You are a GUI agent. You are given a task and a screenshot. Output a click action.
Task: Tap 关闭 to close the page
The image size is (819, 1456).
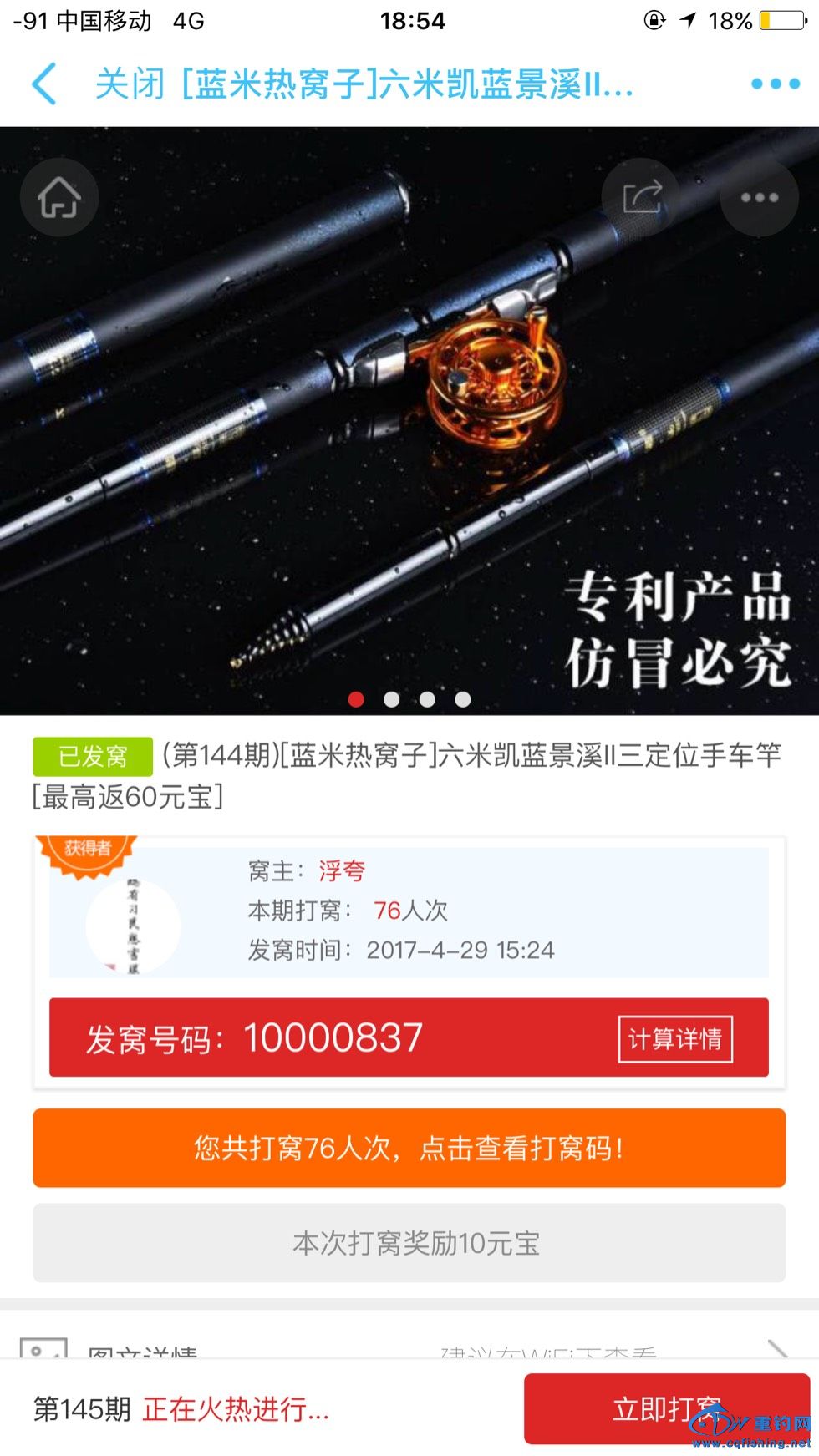click(x=130, y=84)
